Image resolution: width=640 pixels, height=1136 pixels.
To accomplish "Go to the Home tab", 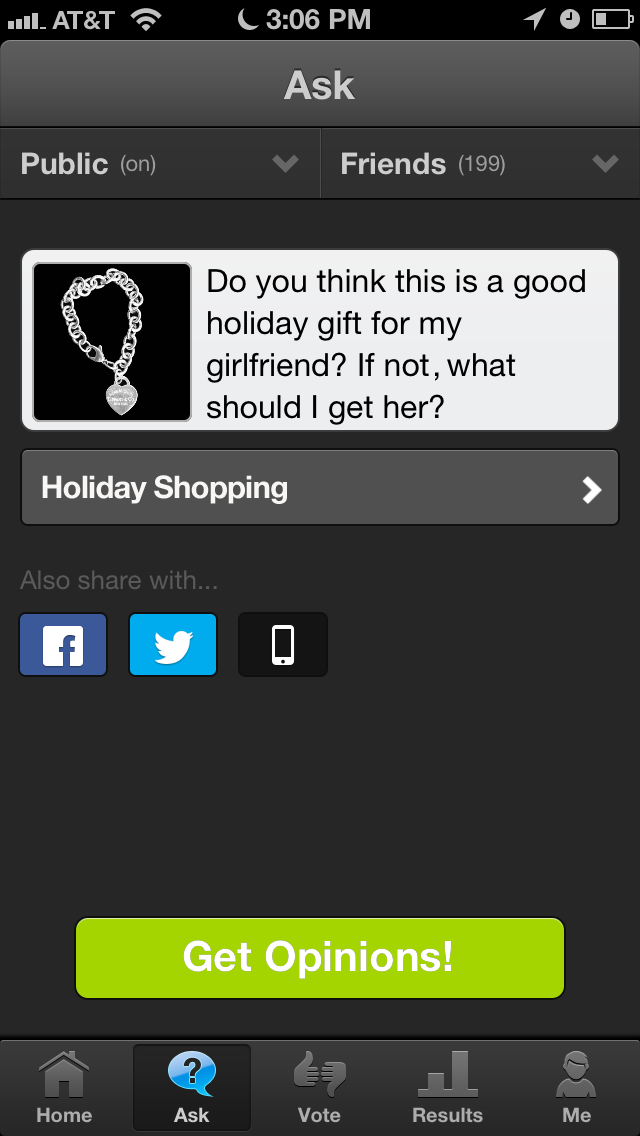I will tap(64, 1088).
